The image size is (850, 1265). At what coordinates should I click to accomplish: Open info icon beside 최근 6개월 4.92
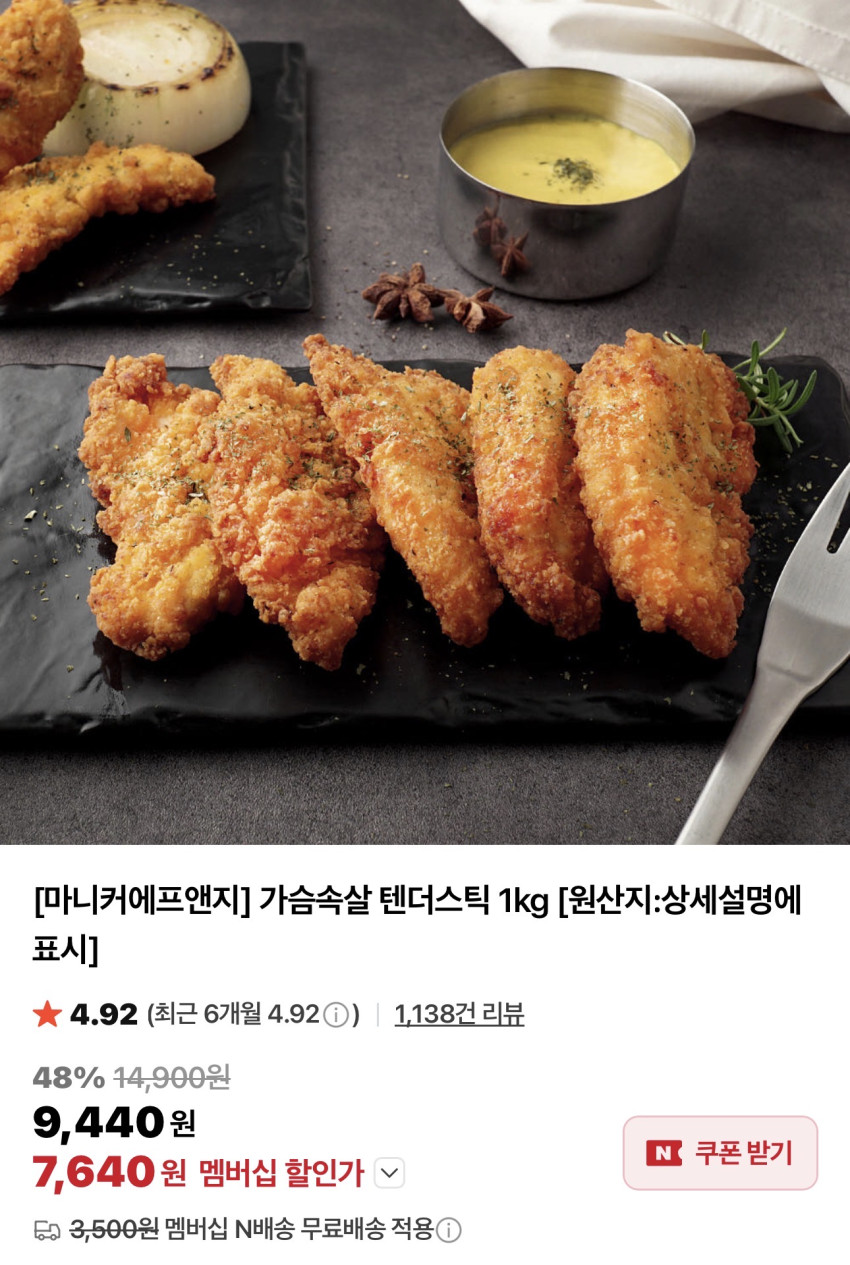[337, 1015]
